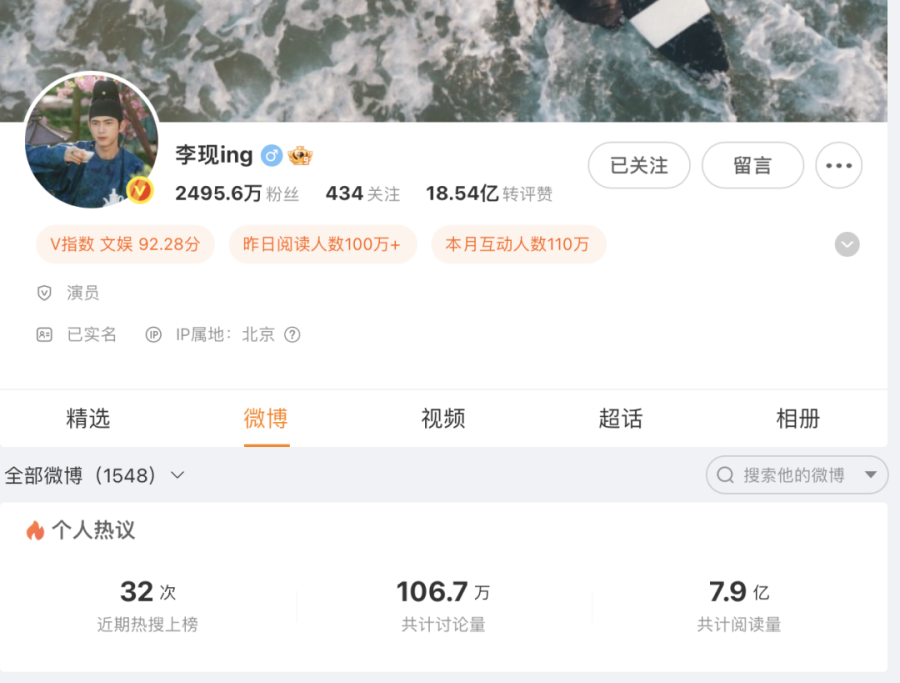
Task: Open the 相册 album tab
Action: tap(797, 418)
